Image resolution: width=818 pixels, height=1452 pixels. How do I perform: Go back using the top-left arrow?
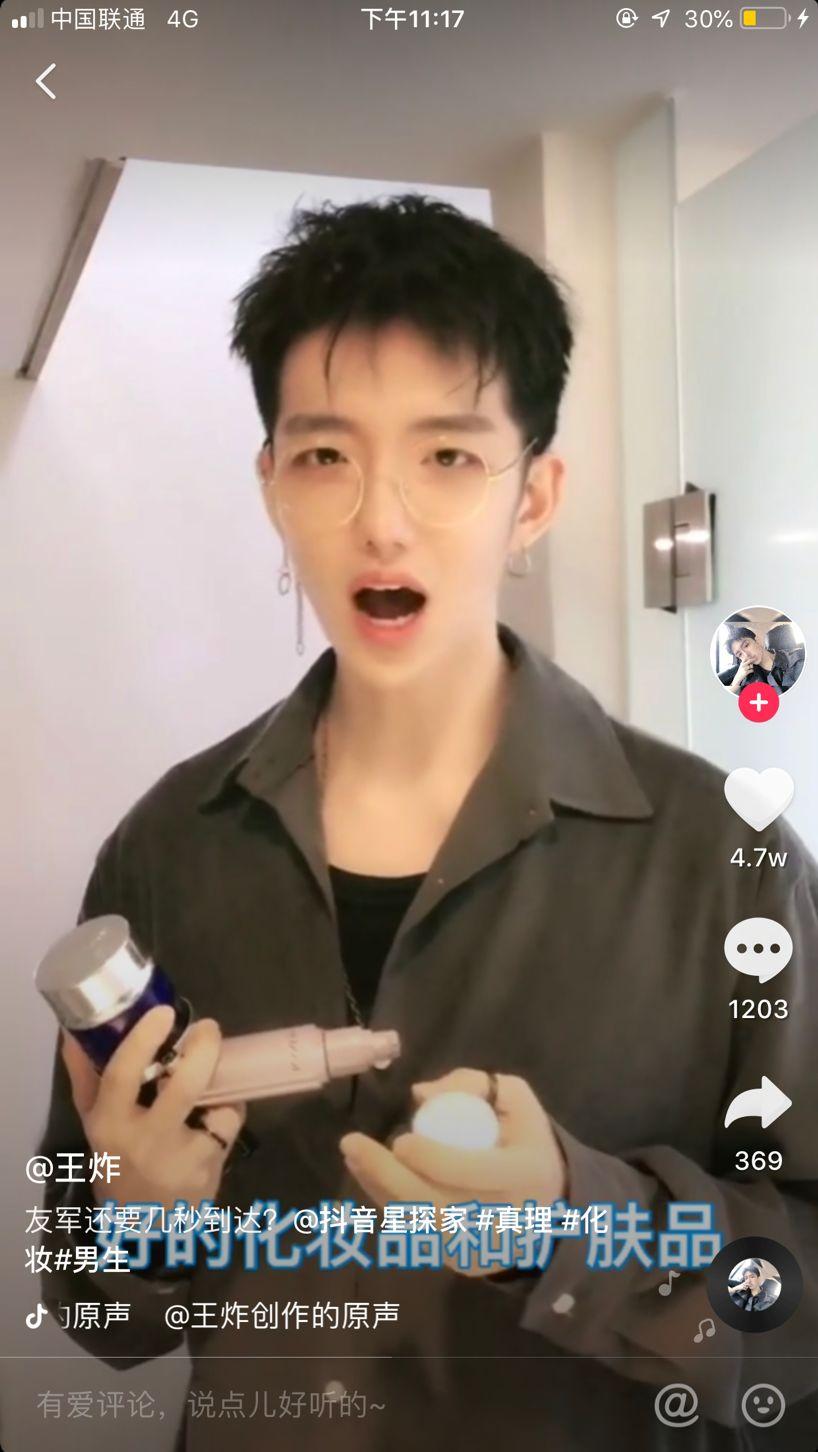click(46, 81)
